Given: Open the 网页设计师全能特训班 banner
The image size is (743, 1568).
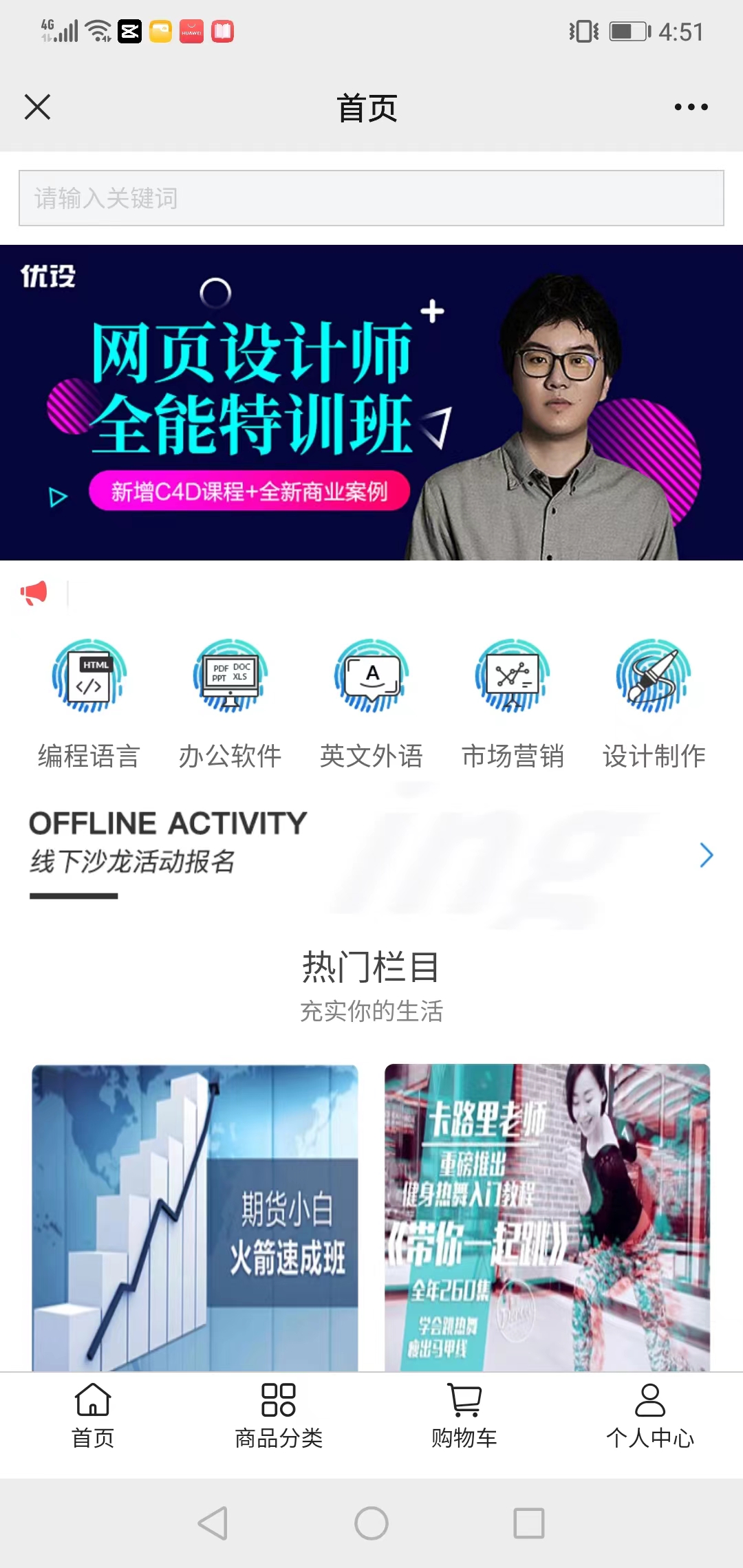Looking at the screenshot, I should (371, 402).
